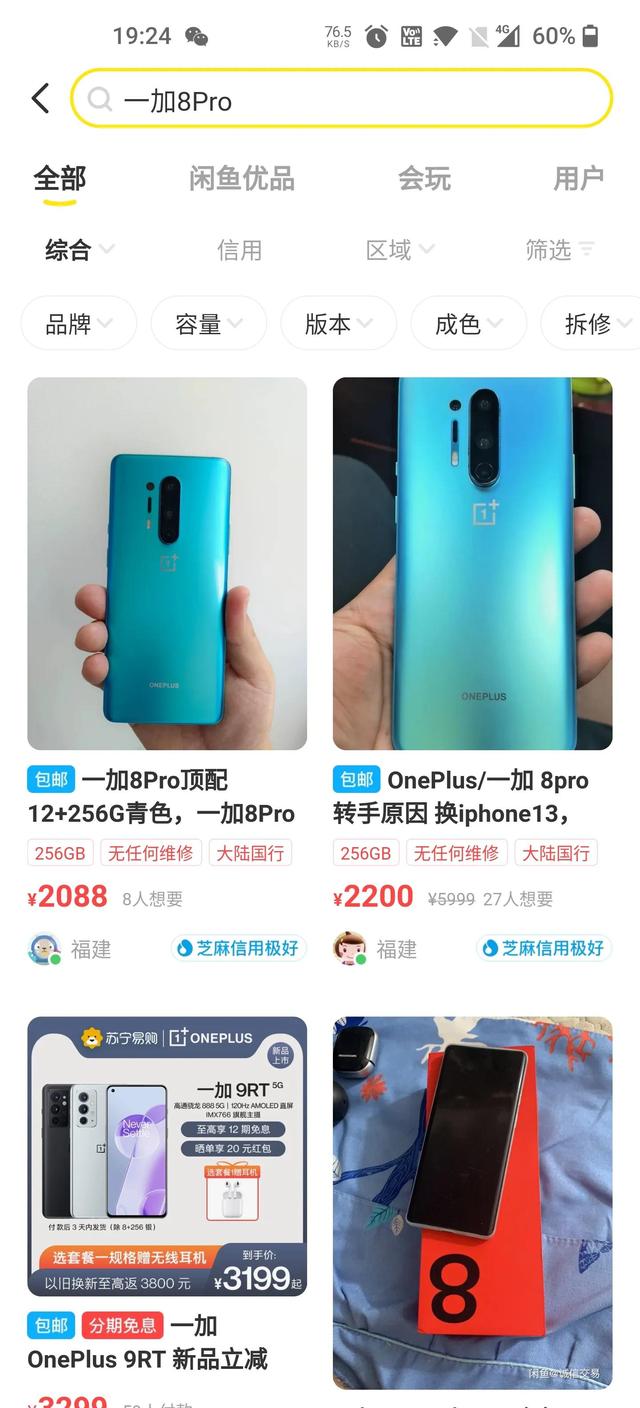The image size is (640, 1408).
Task: Expand the 区域 dropdown
Action: coord(400,250)
